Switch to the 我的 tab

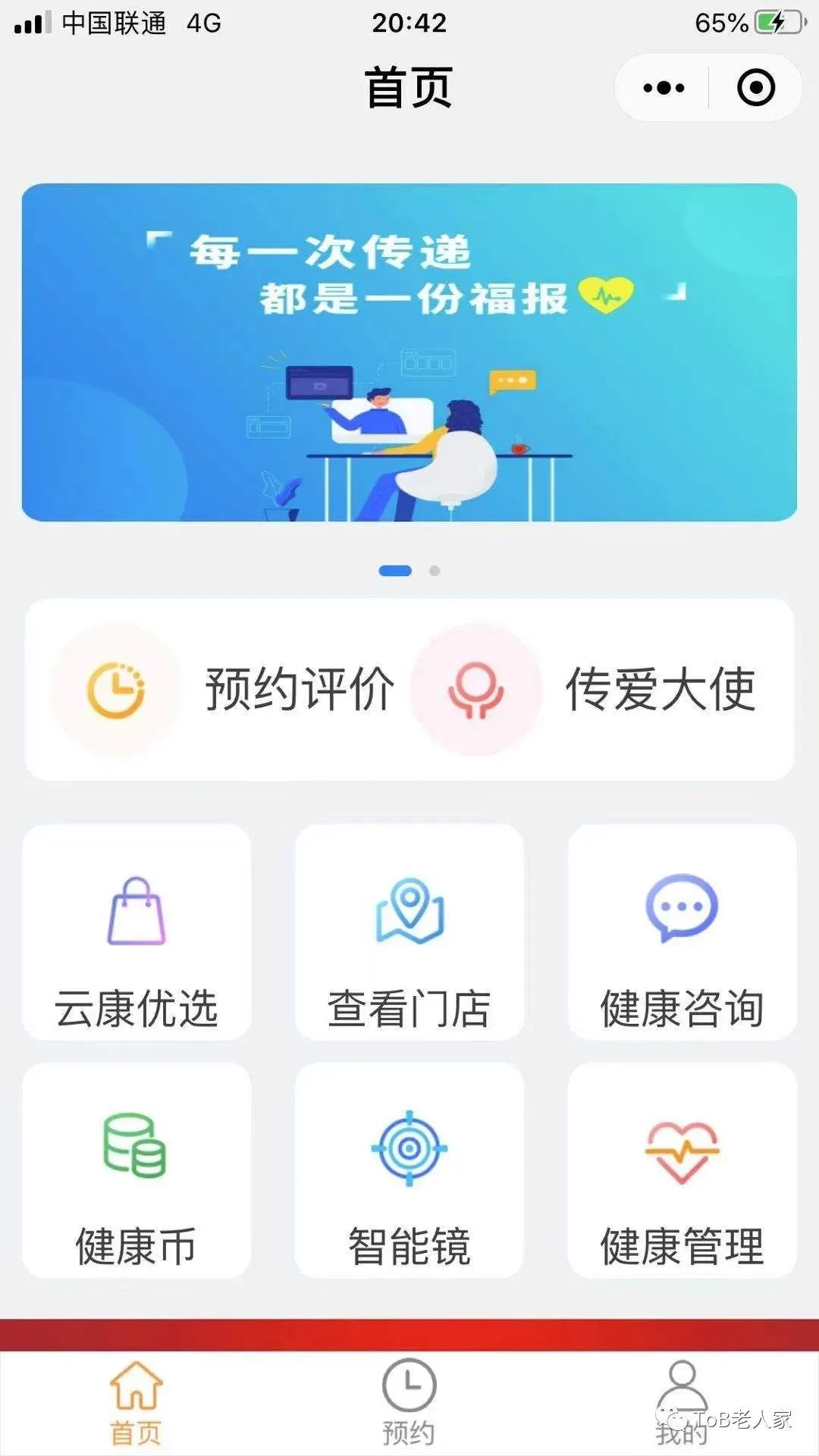(x=682, y=1404)
